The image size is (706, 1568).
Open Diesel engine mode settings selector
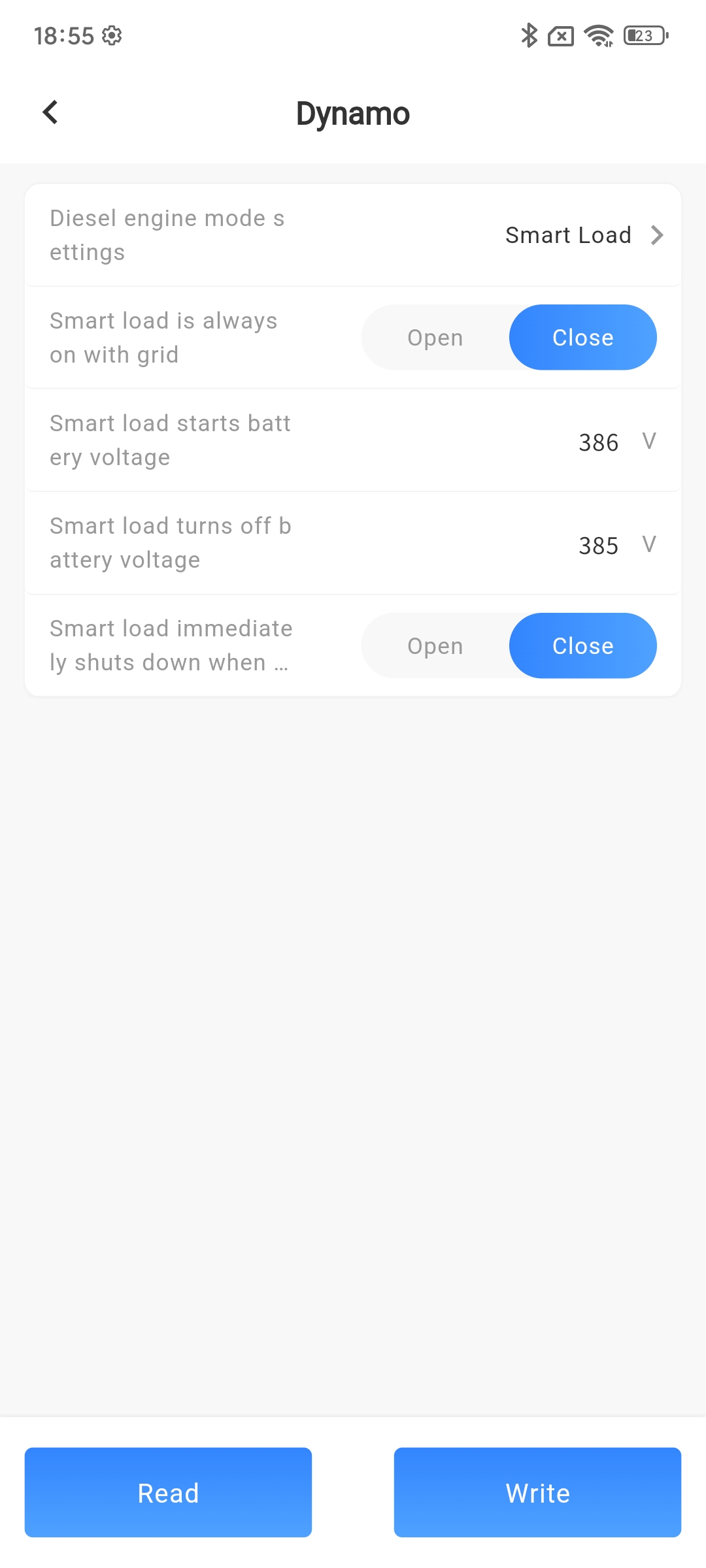point(583,235)
